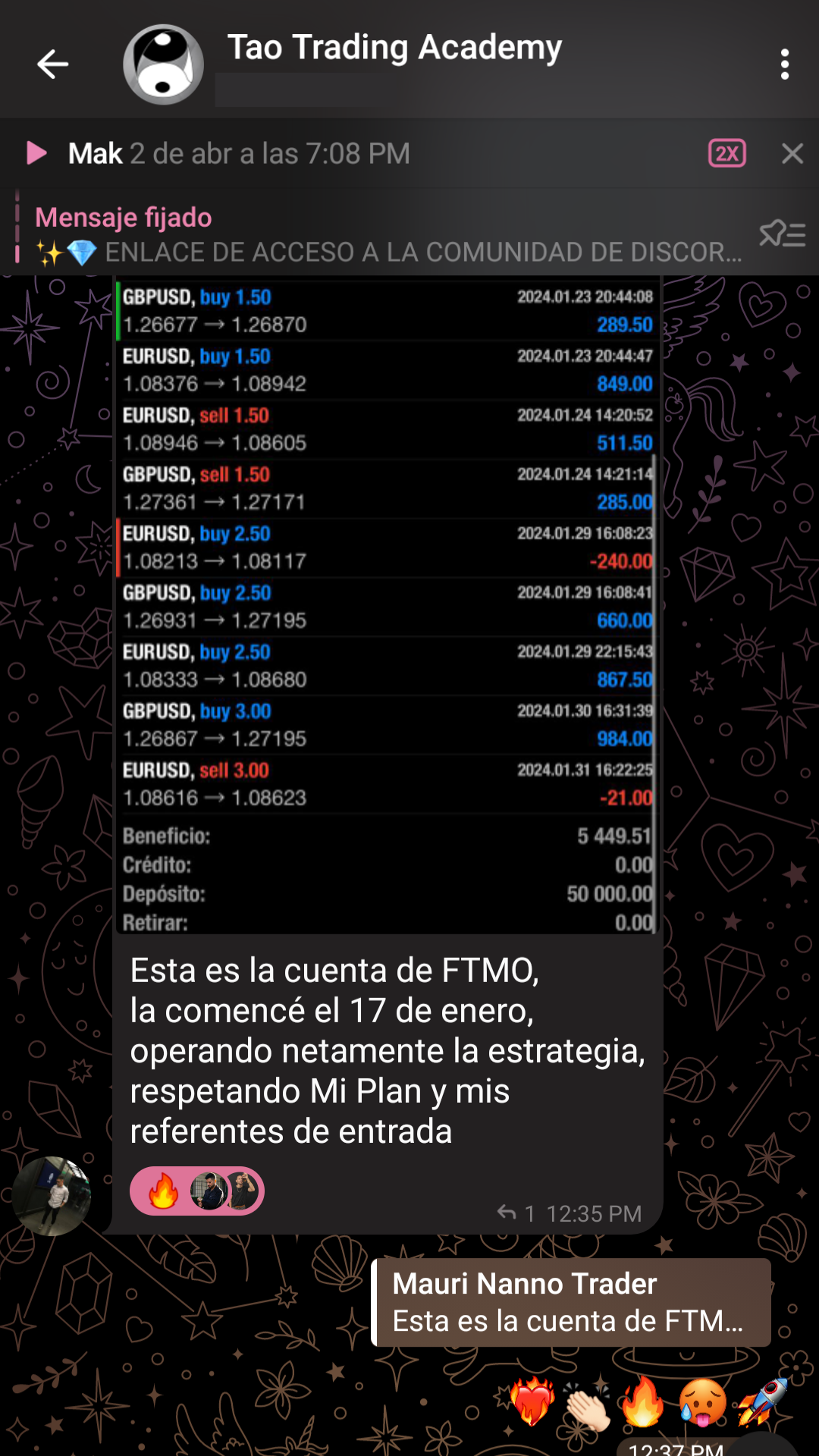The width and height of the screenshot is (819, 1456).
Task: Jump to quoted Mauri Nanno Trader message
Action: 571,1303
